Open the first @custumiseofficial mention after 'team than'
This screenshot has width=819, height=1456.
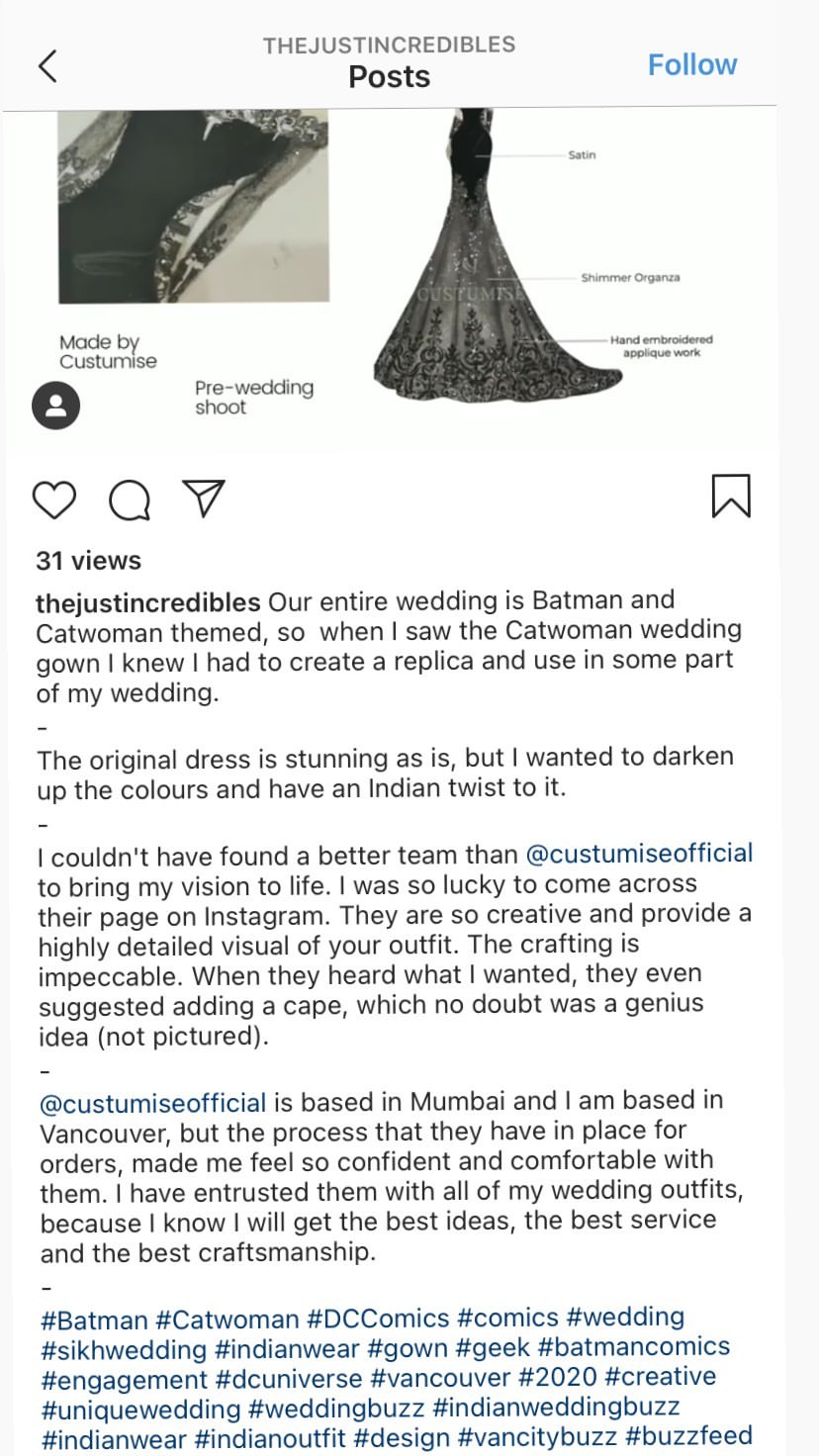(639, 854)
